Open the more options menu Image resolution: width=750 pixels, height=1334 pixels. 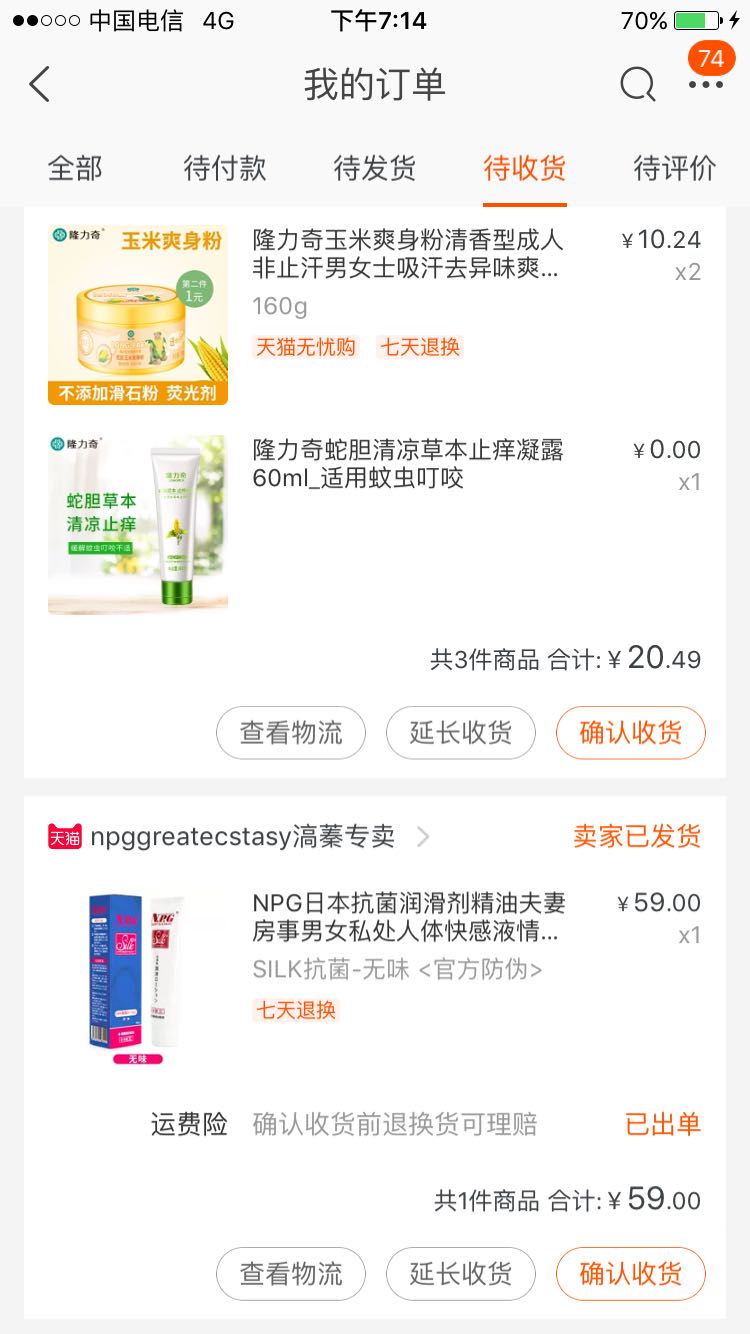[705, 85]
